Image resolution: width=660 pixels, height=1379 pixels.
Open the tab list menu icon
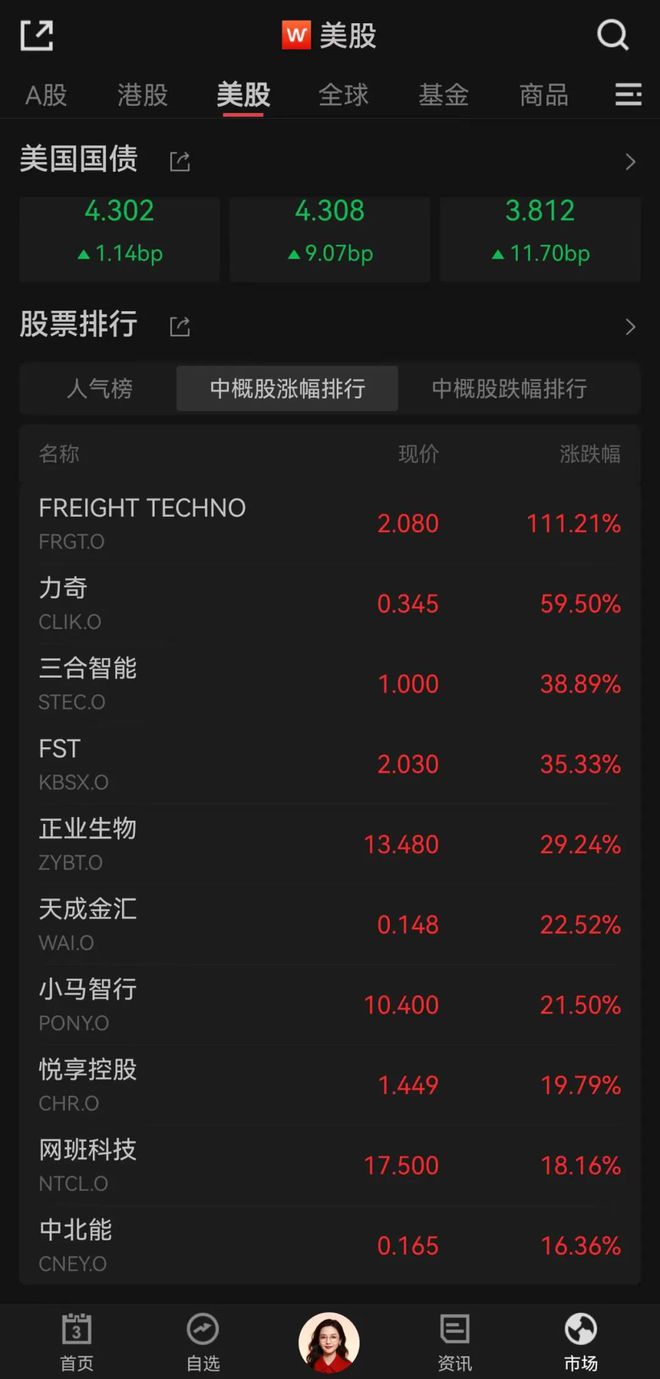628,95
